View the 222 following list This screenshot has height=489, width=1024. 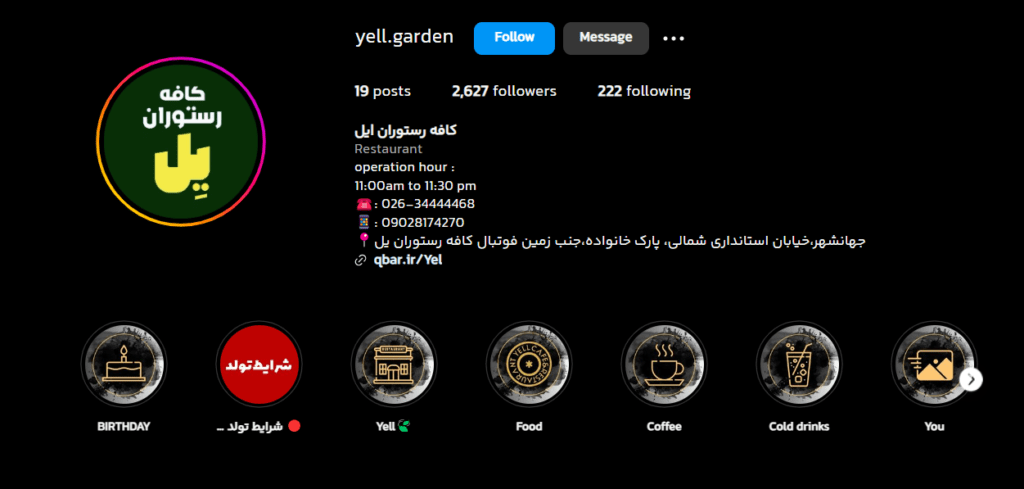click(x=643, y=91)
